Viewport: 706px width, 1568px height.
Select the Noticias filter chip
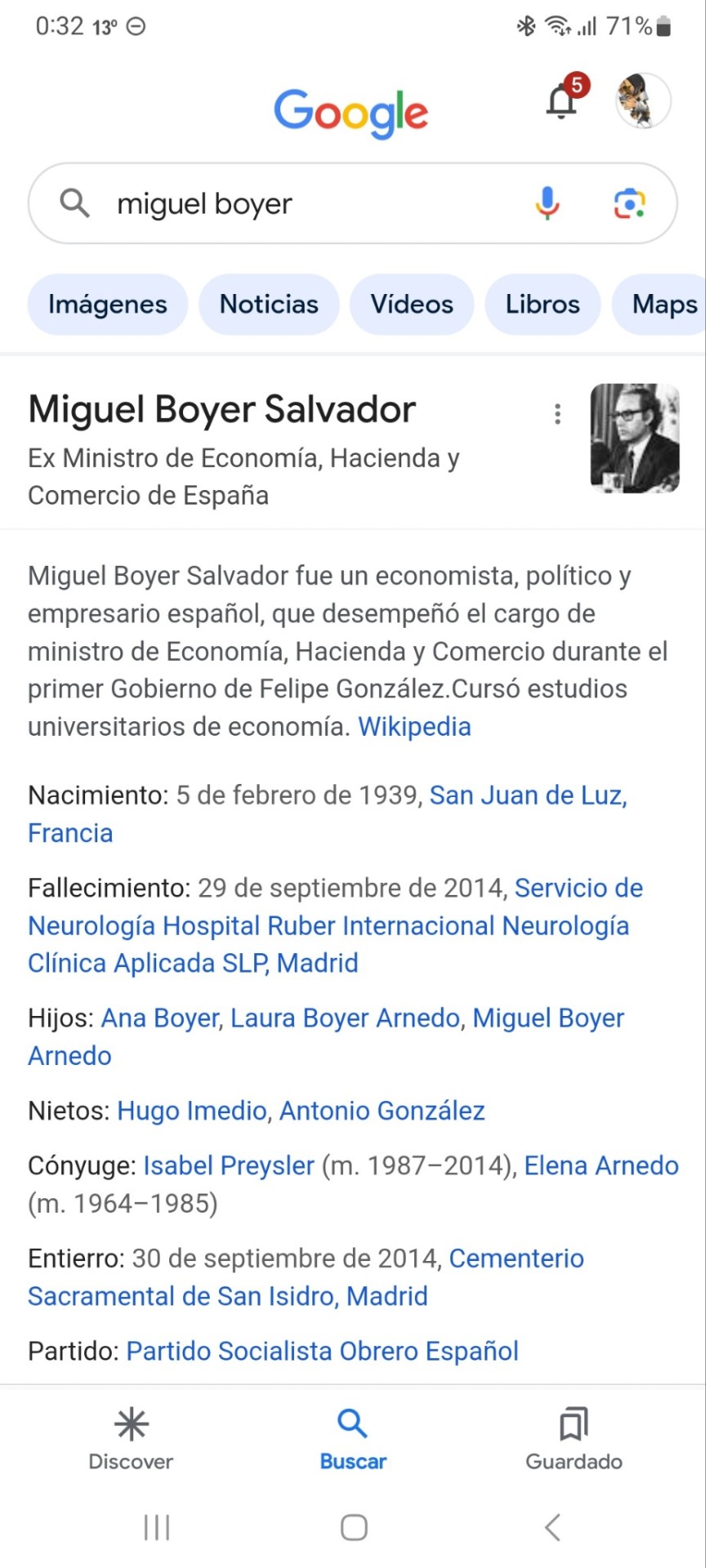click(269, 305)
